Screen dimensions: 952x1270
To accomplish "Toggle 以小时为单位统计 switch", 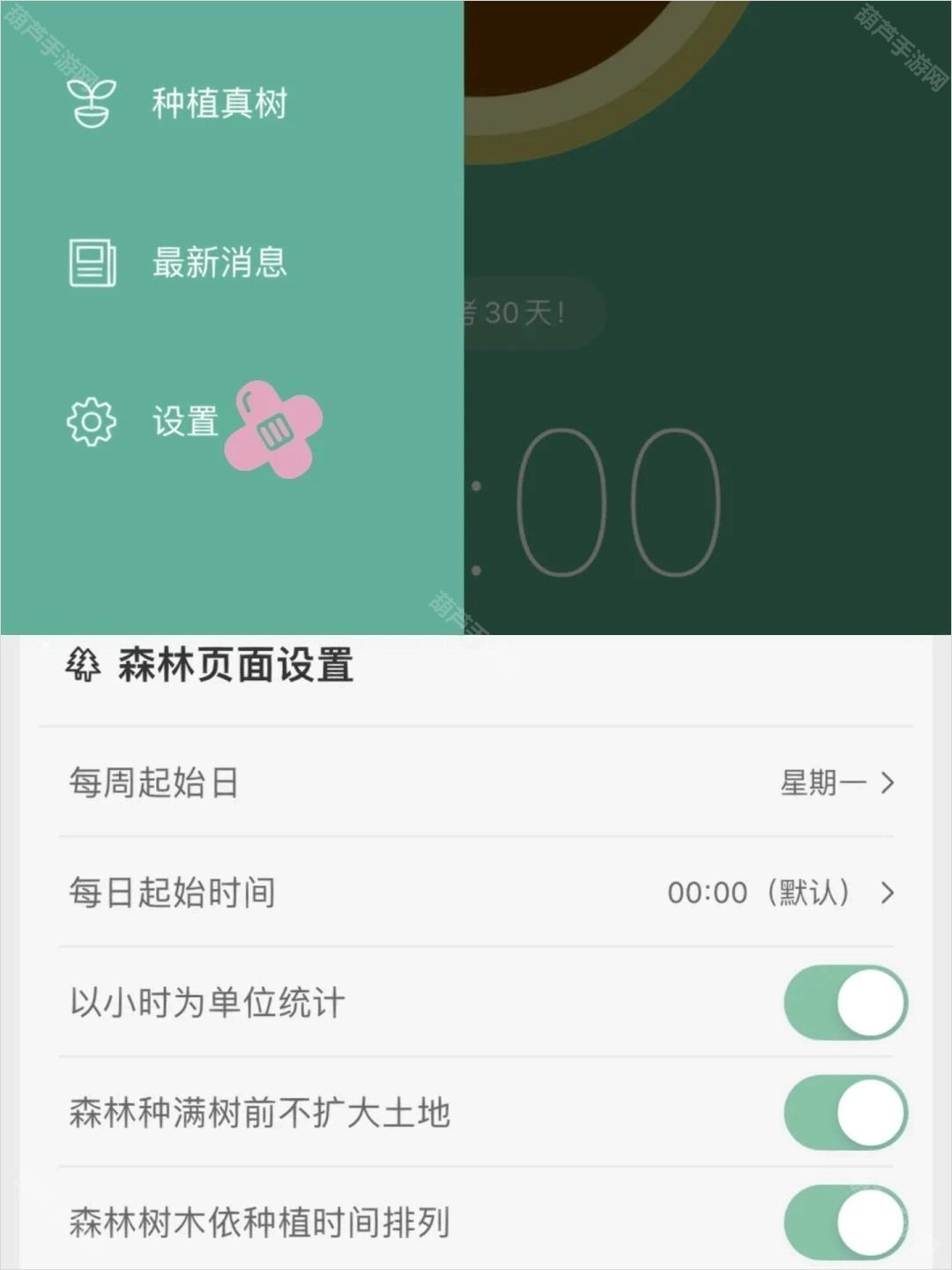I will point(844,1003).
